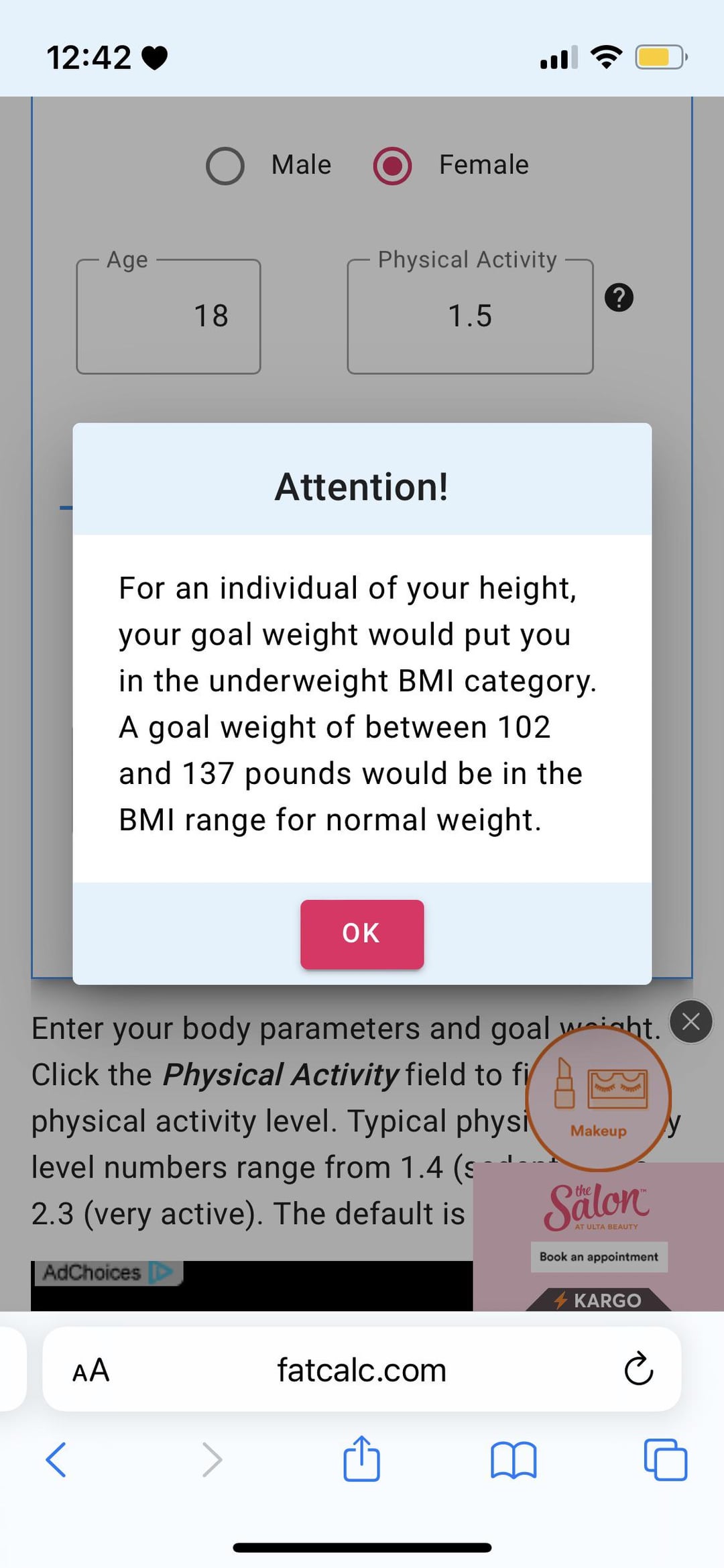This screenshot has width=724, height=1568.
Task: Share this page
Action: click(x=361, y=1459)
